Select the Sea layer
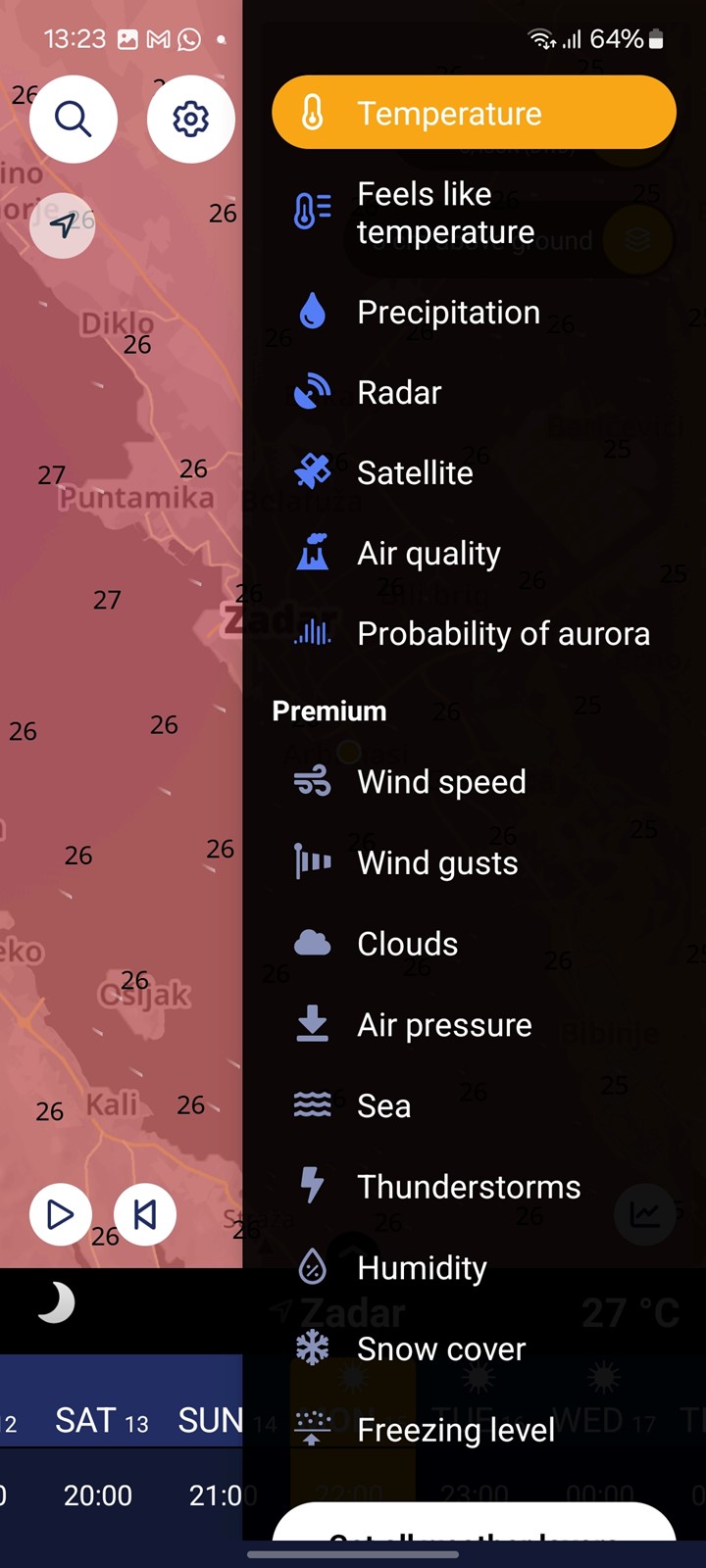Screen dimensions: 706x1568 [x=474, y=1105]
